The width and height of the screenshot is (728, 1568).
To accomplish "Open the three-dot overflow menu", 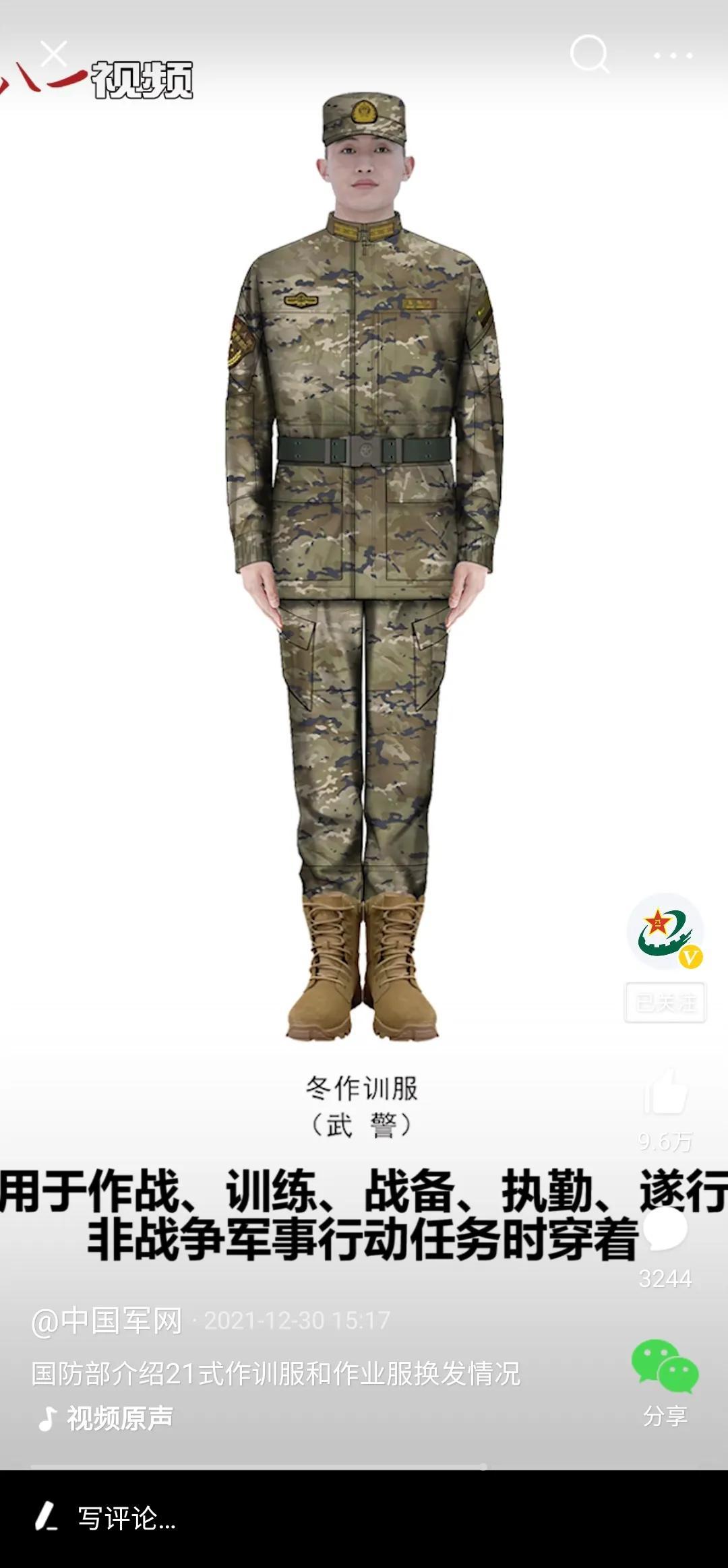I will coord(673,56).
